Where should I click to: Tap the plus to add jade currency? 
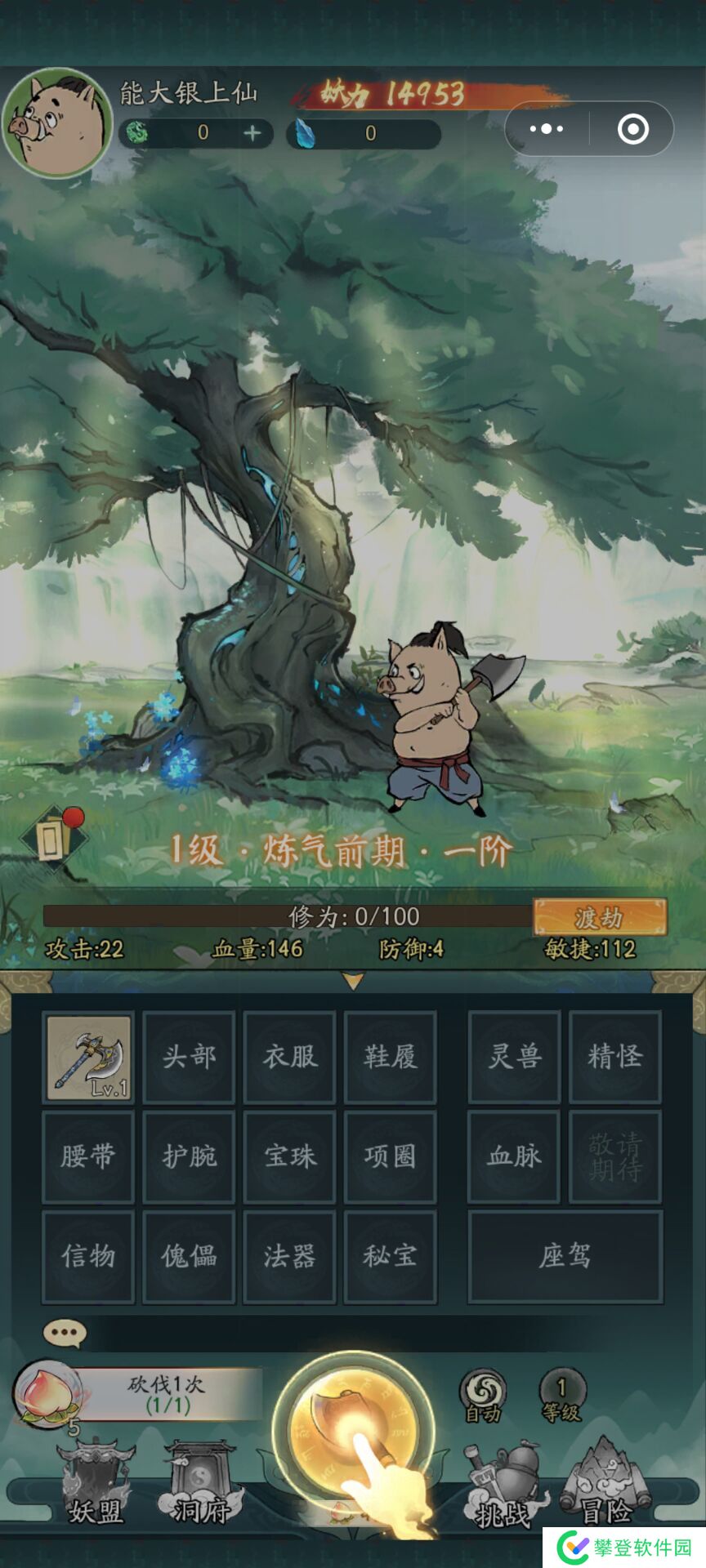tap(252, 133)
